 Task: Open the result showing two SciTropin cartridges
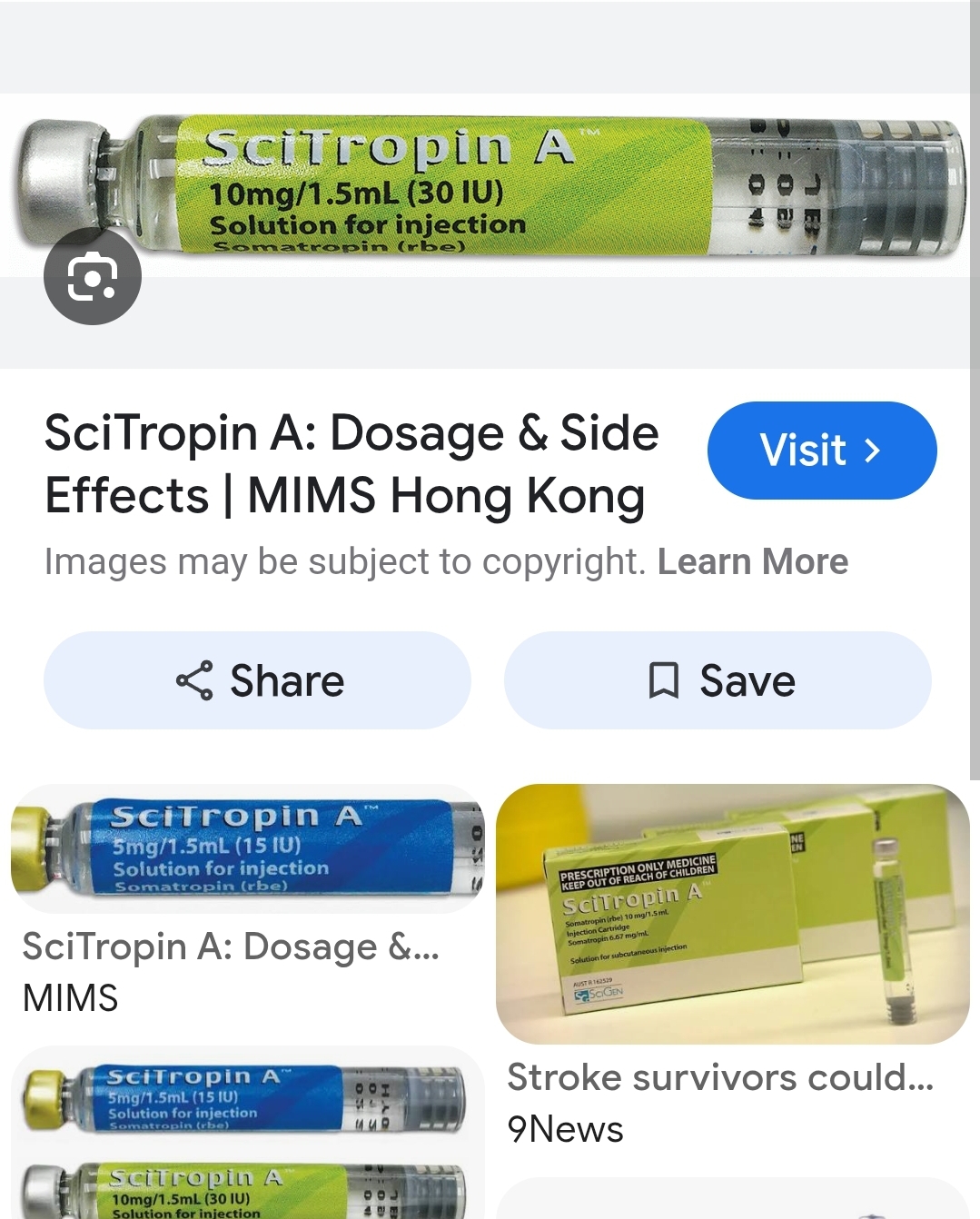pyautogui.click(x=247, y=1135)
